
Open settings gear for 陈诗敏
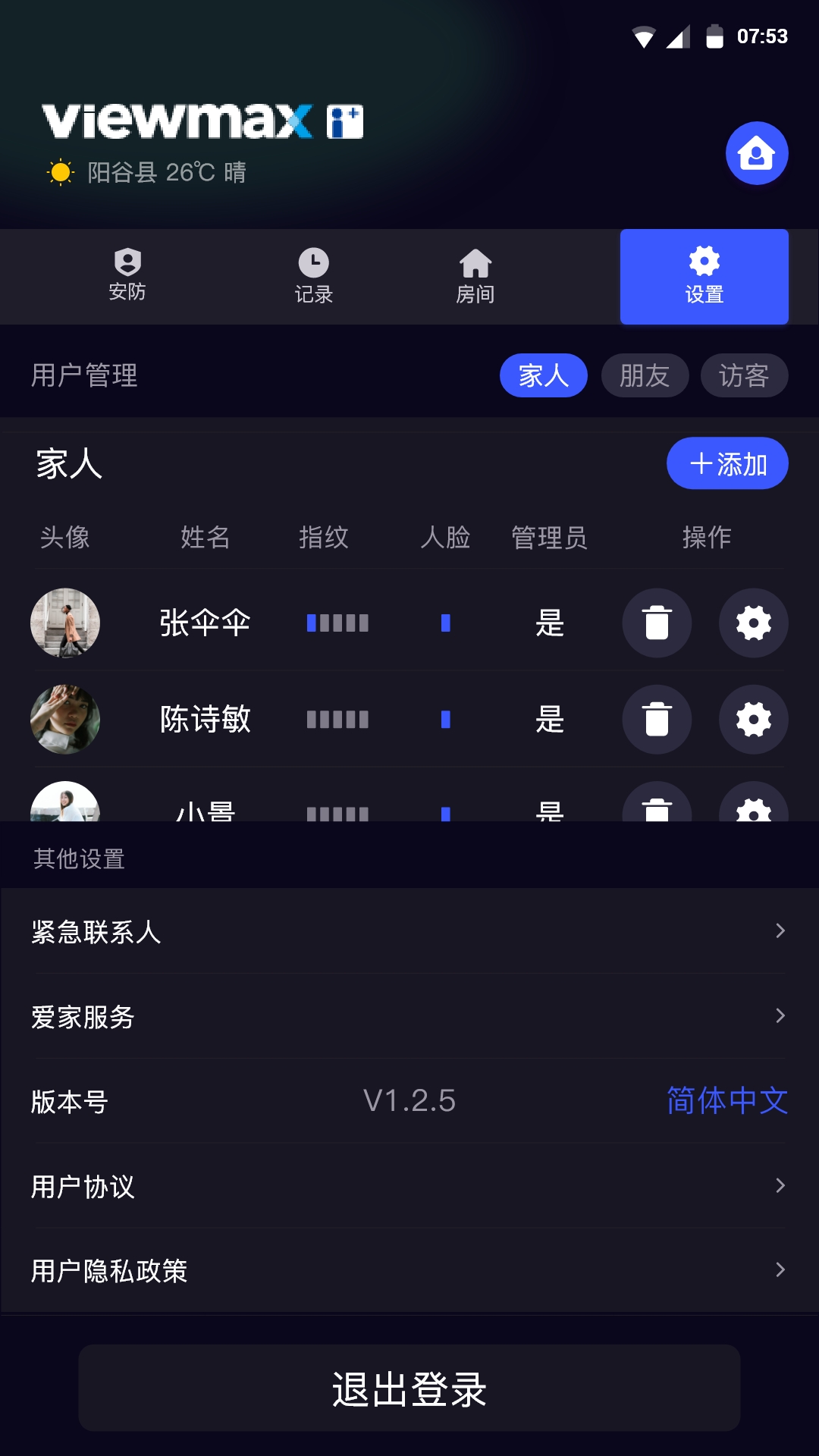click(753, 720)
